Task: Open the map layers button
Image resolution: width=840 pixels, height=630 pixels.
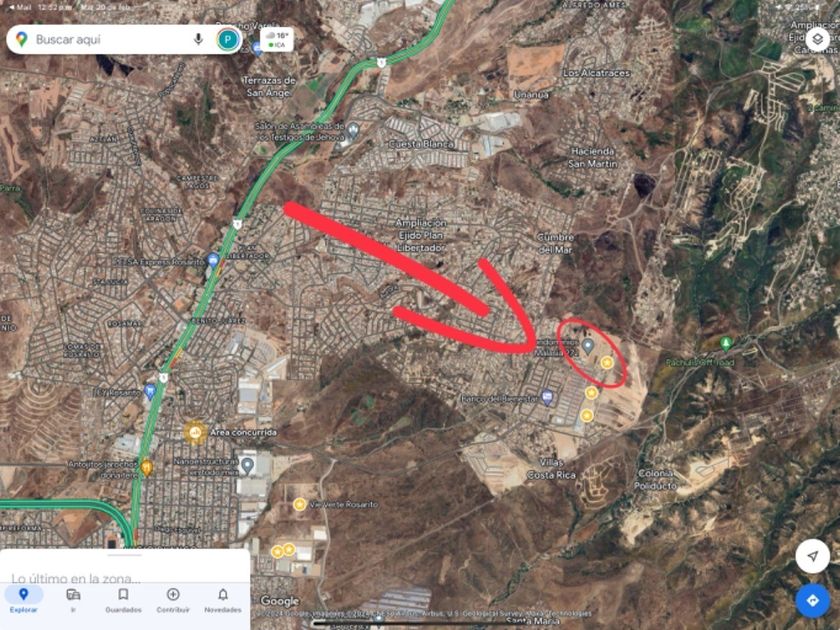Action: (x=818, y=39)
